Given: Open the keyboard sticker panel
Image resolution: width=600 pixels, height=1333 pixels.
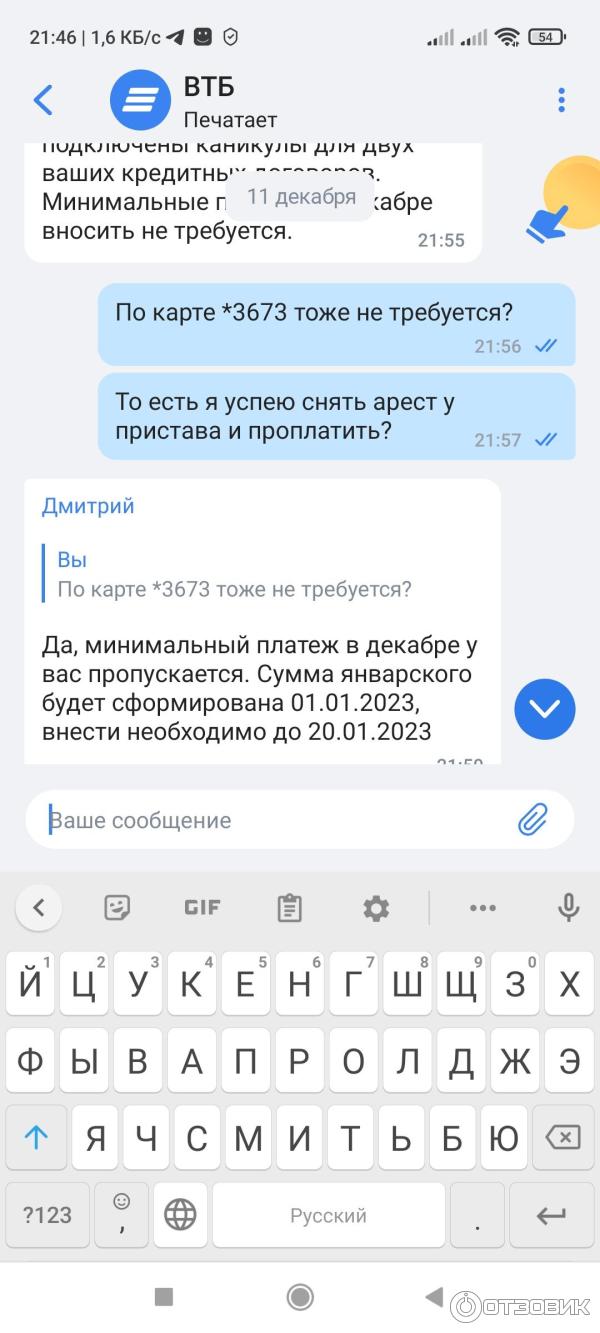Looking at the screenshot, I should (117, 908).
